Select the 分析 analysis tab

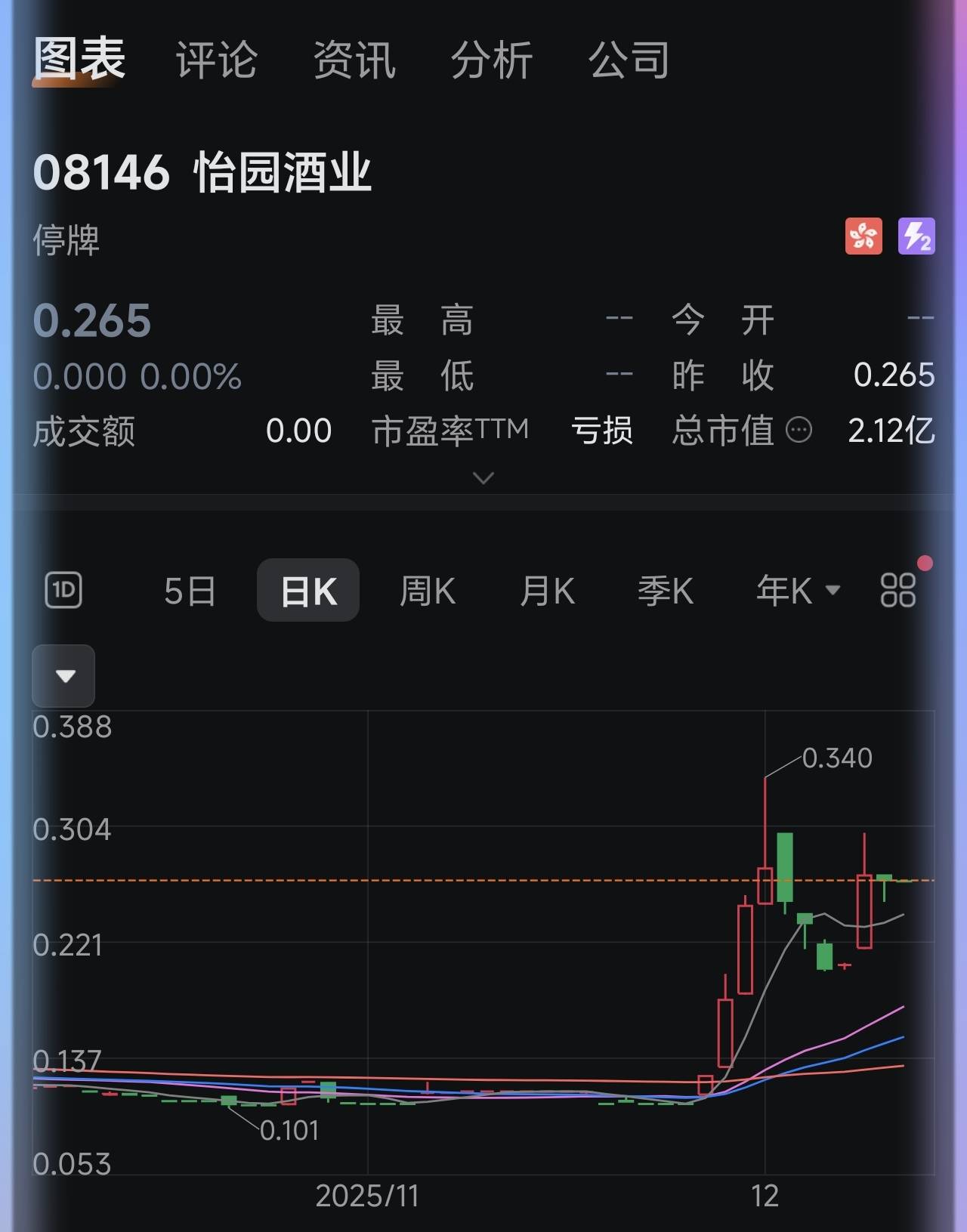(x=492, y=60)
